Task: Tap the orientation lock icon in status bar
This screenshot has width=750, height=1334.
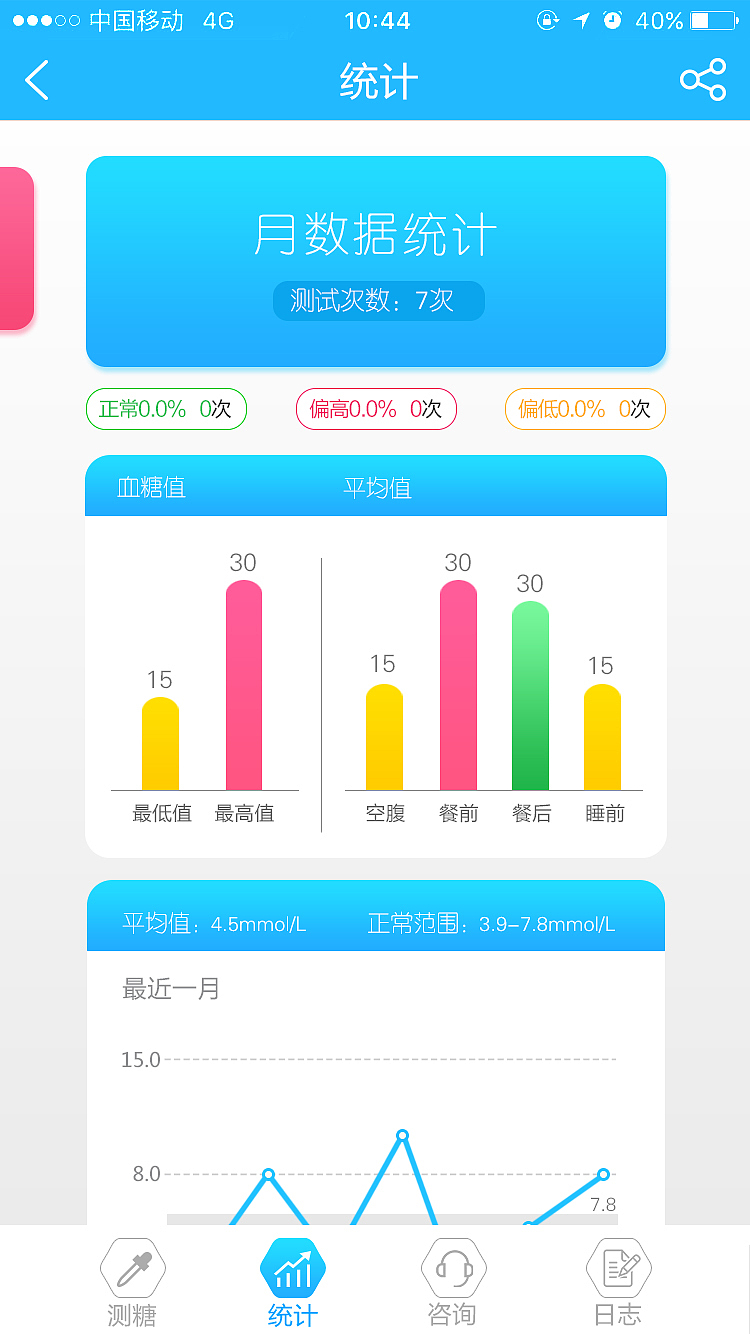Action: tap(548, 19)
